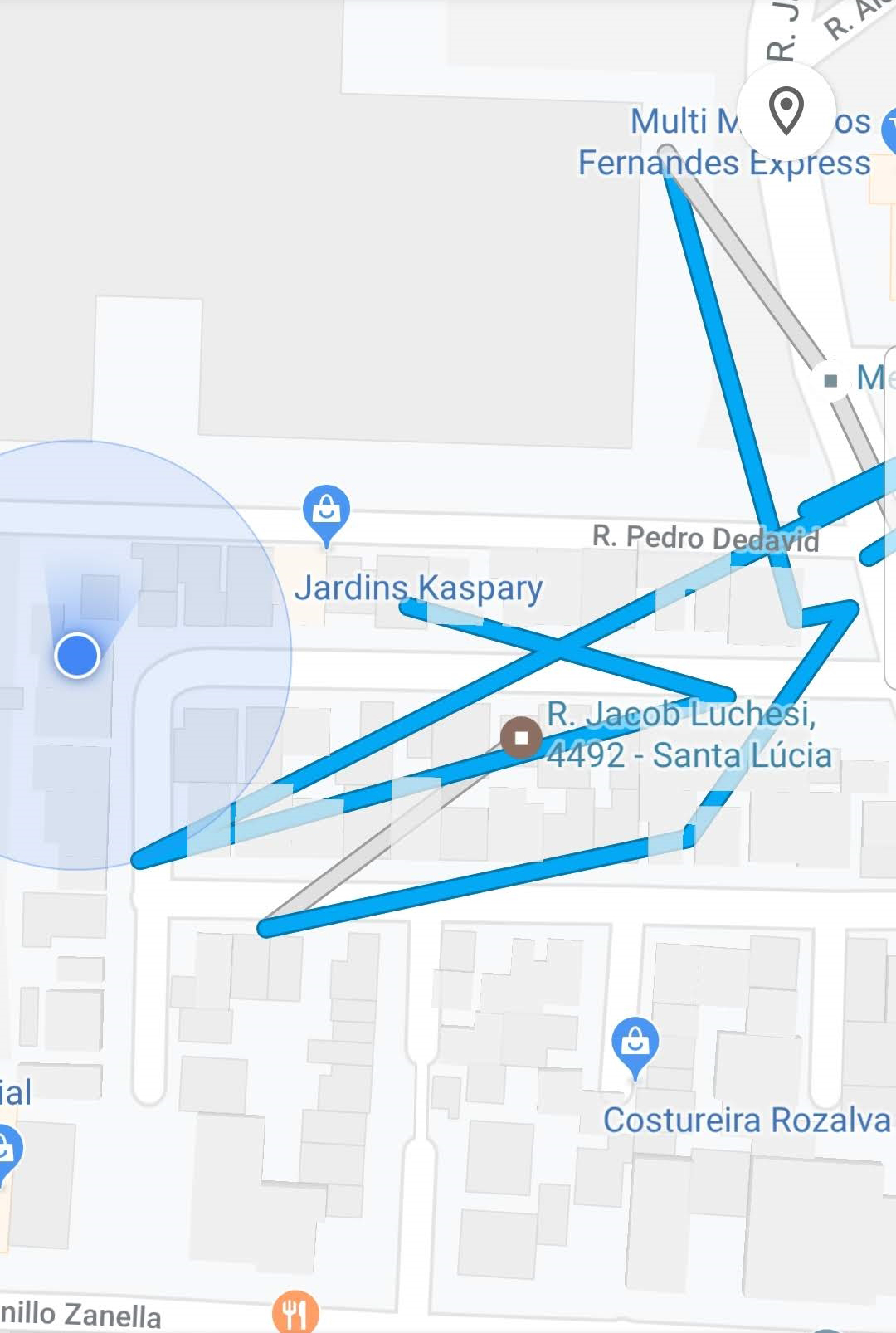The width and height of the screenshot is (896, 1333).
Task: Open the orange restaurant marker
Action: coord(295,1313)
